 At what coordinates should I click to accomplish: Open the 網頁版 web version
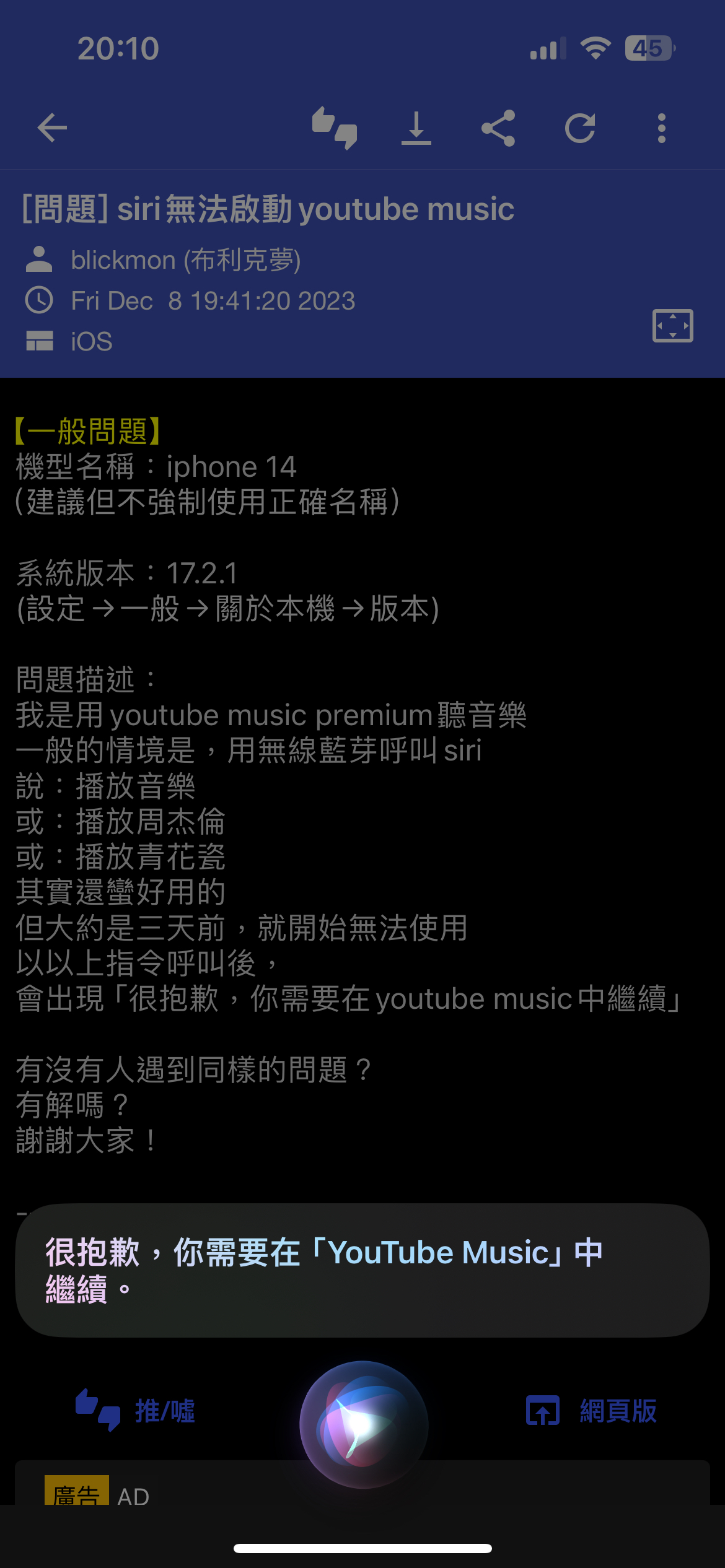[x=592, y=1411]
